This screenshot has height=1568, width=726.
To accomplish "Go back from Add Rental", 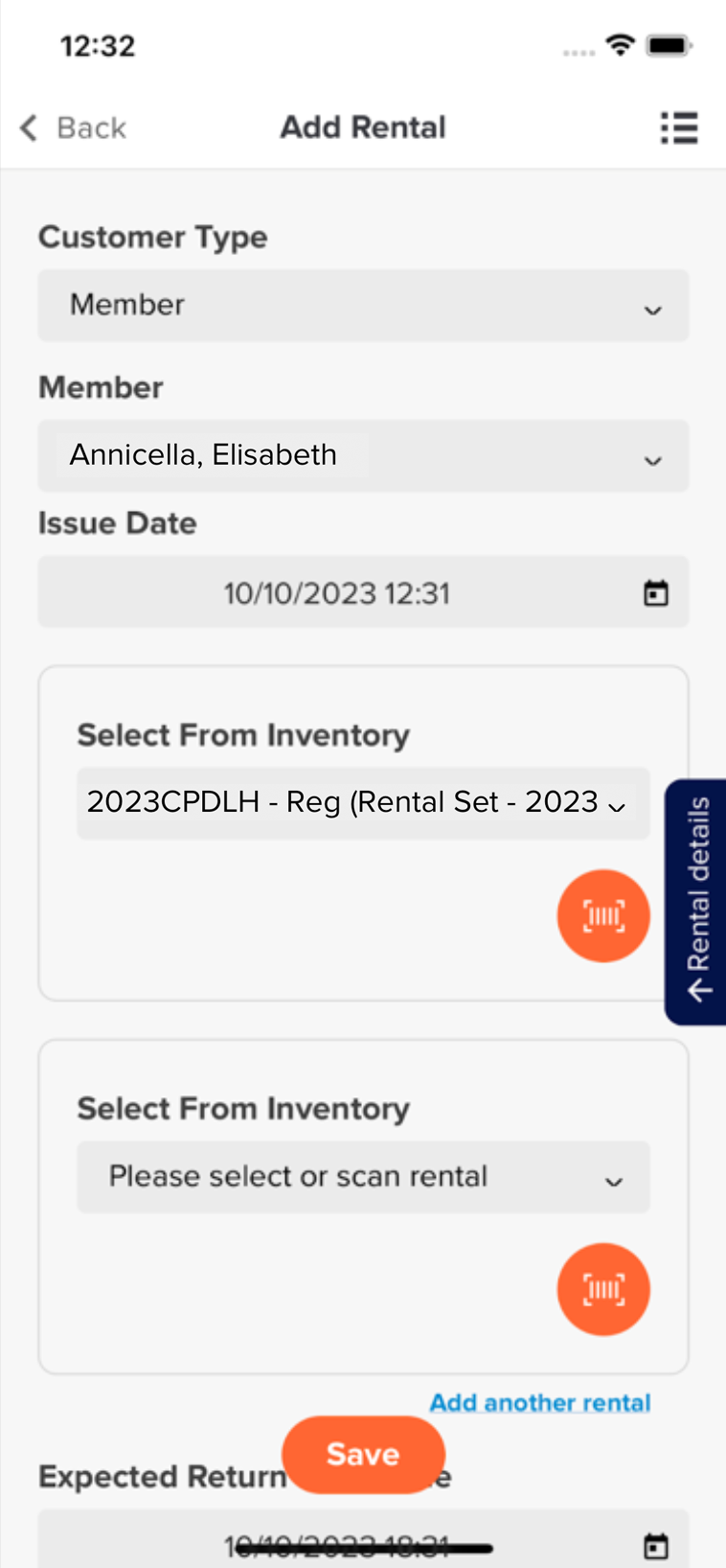I will (73, 127).
